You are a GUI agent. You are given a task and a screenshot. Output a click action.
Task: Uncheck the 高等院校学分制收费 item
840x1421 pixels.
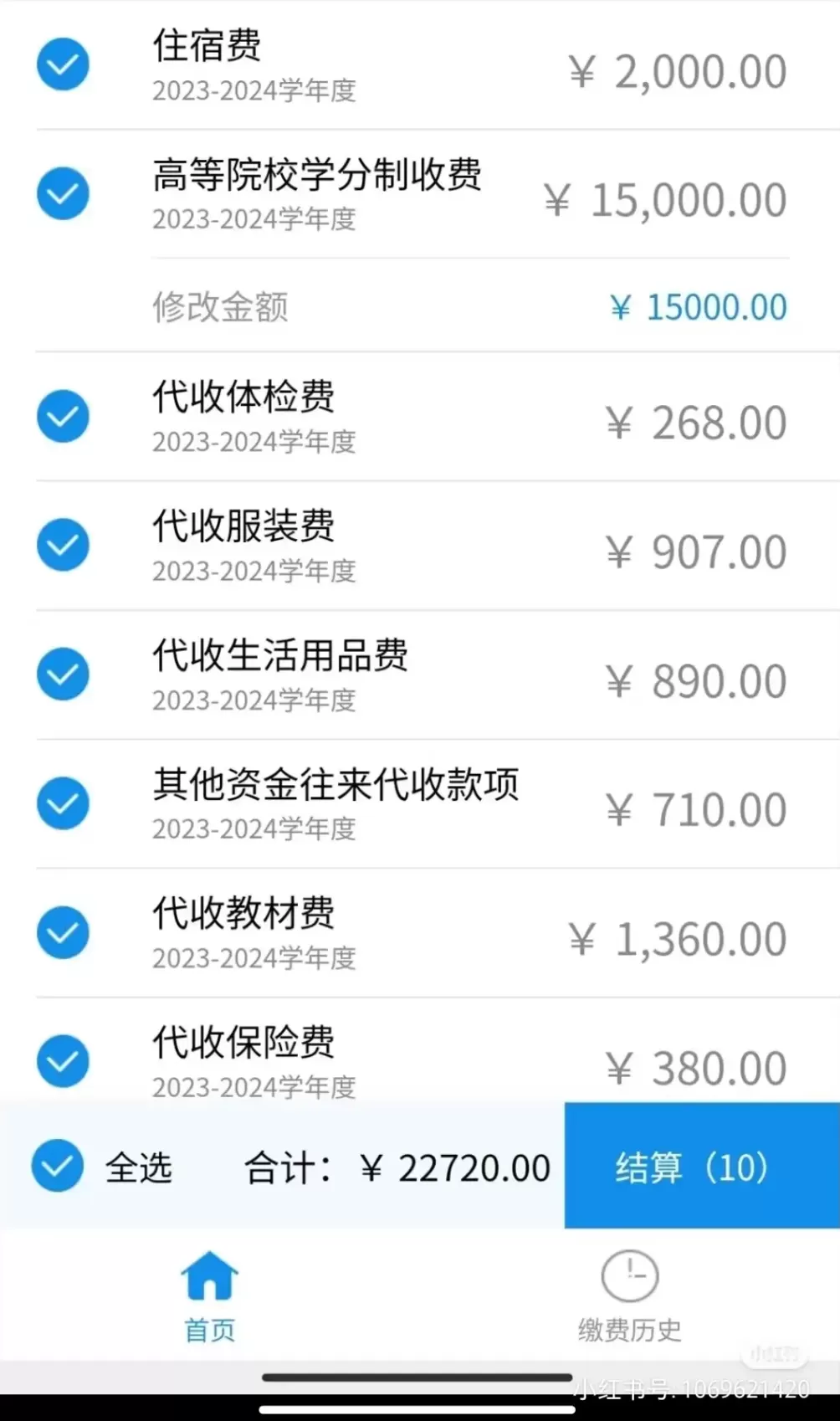(x=63, y=193)
